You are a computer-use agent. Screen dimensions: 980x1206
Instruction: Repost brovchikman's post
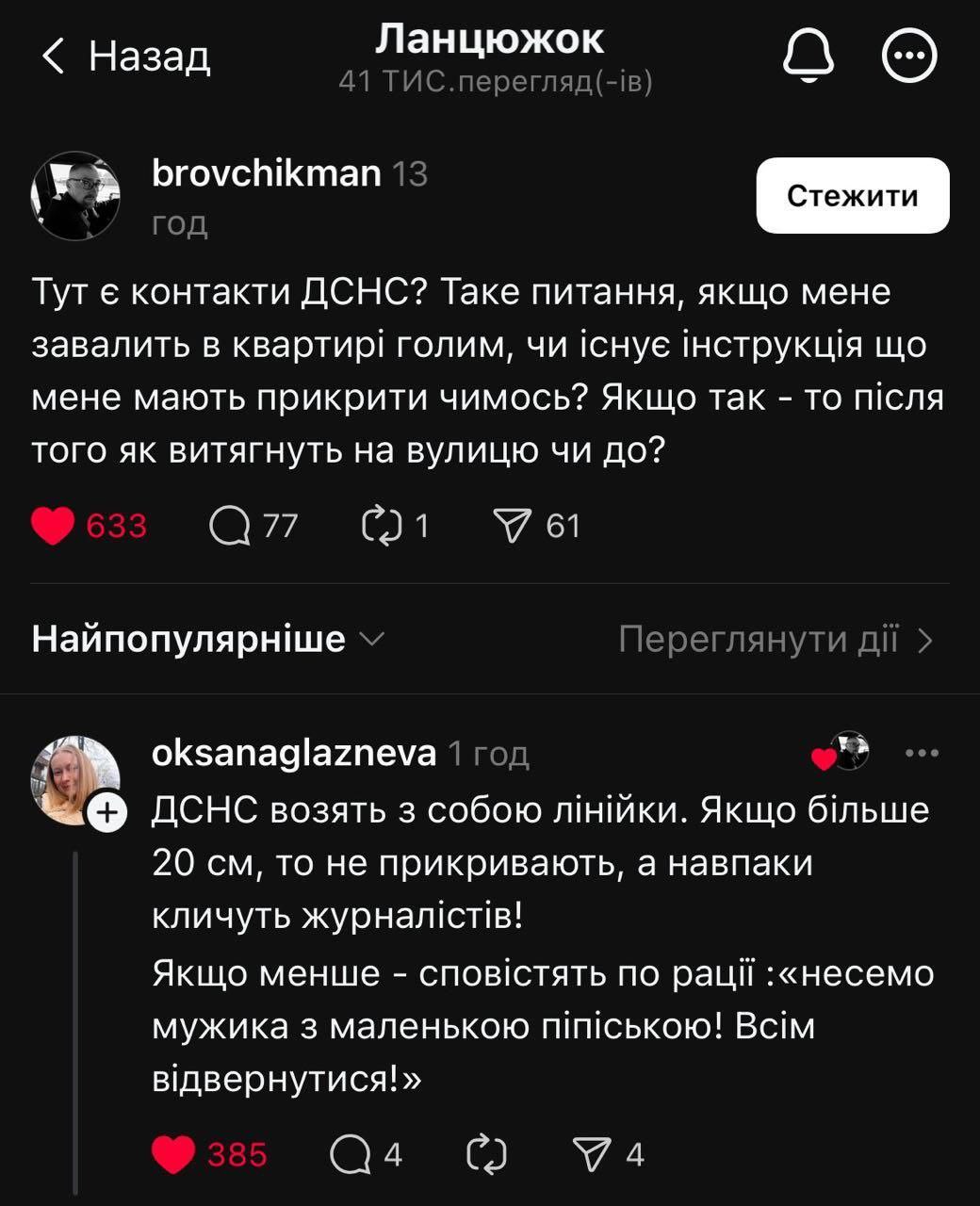pyautogui.click(x=383, y=526)
